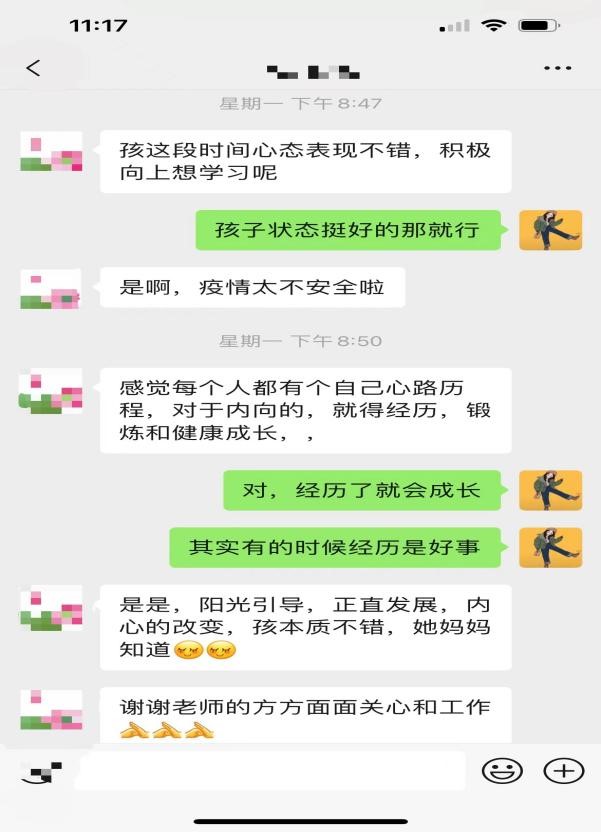Tap my avatar beside 孩子状态挺好的那就行
The height and width of the screenshot is (832, 601).
(x=550, y=230)
